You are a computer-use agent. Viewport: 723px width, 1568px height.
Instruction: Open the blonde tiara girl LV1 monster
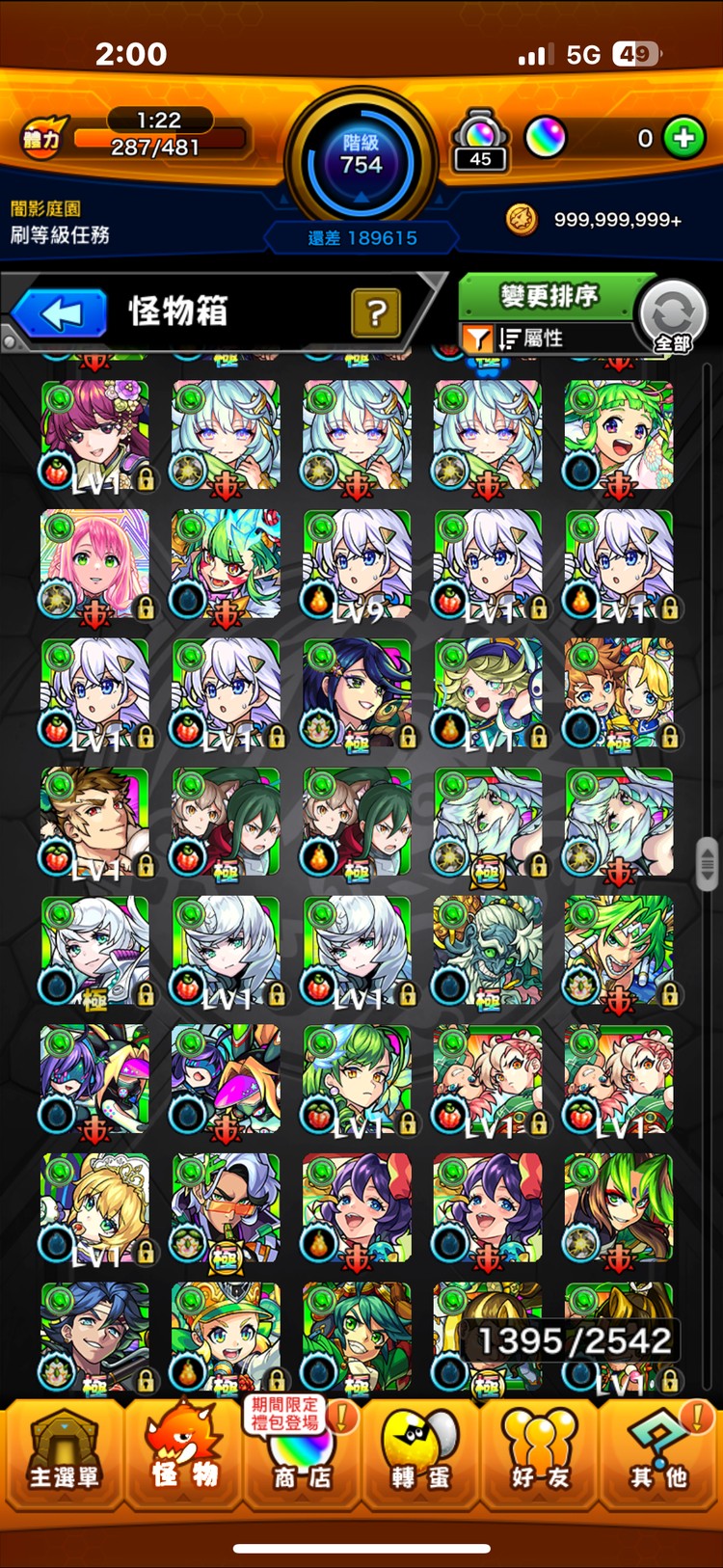coord(94,1207)
